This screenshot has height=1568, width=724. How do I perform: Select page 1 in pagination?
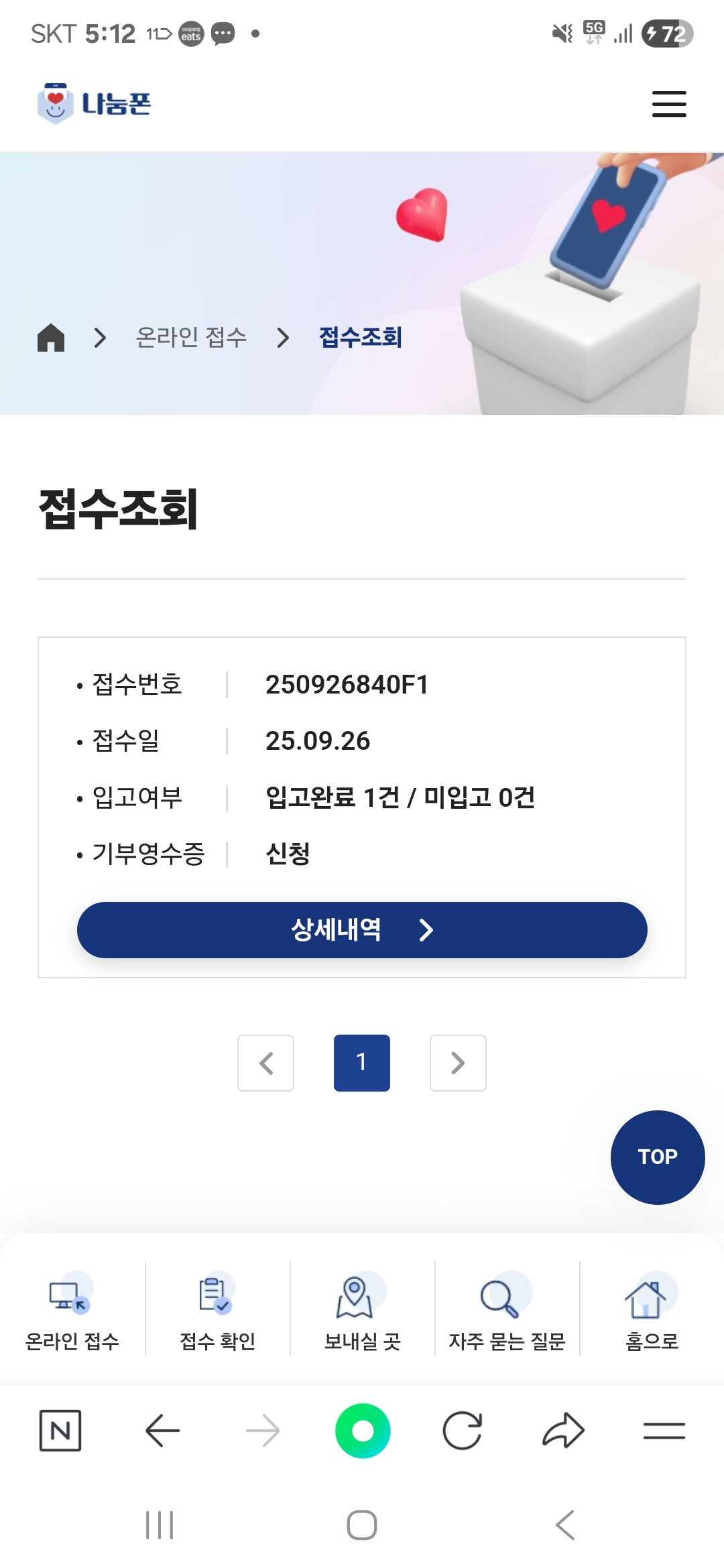click(362, 1063)
